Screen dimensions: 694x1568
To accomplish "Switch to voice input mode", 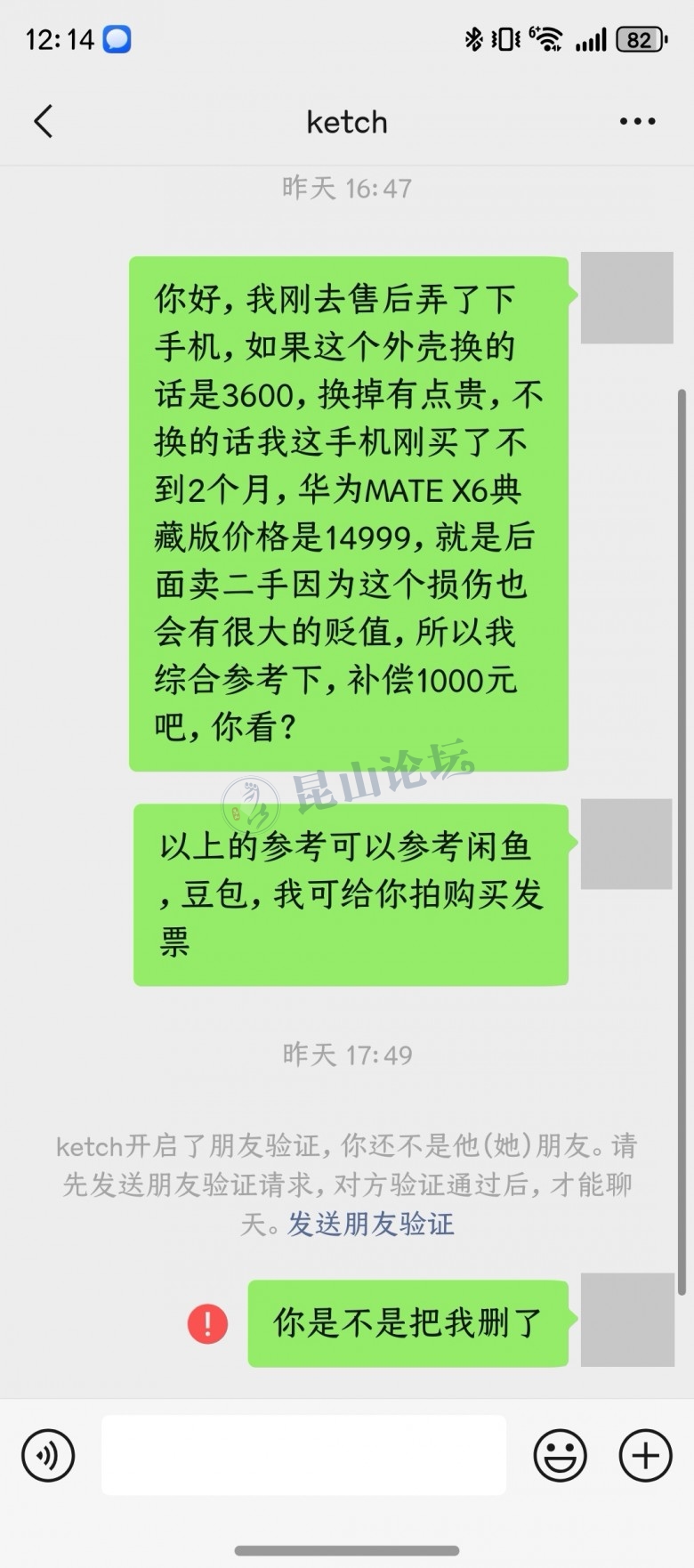I will 48,1455.
